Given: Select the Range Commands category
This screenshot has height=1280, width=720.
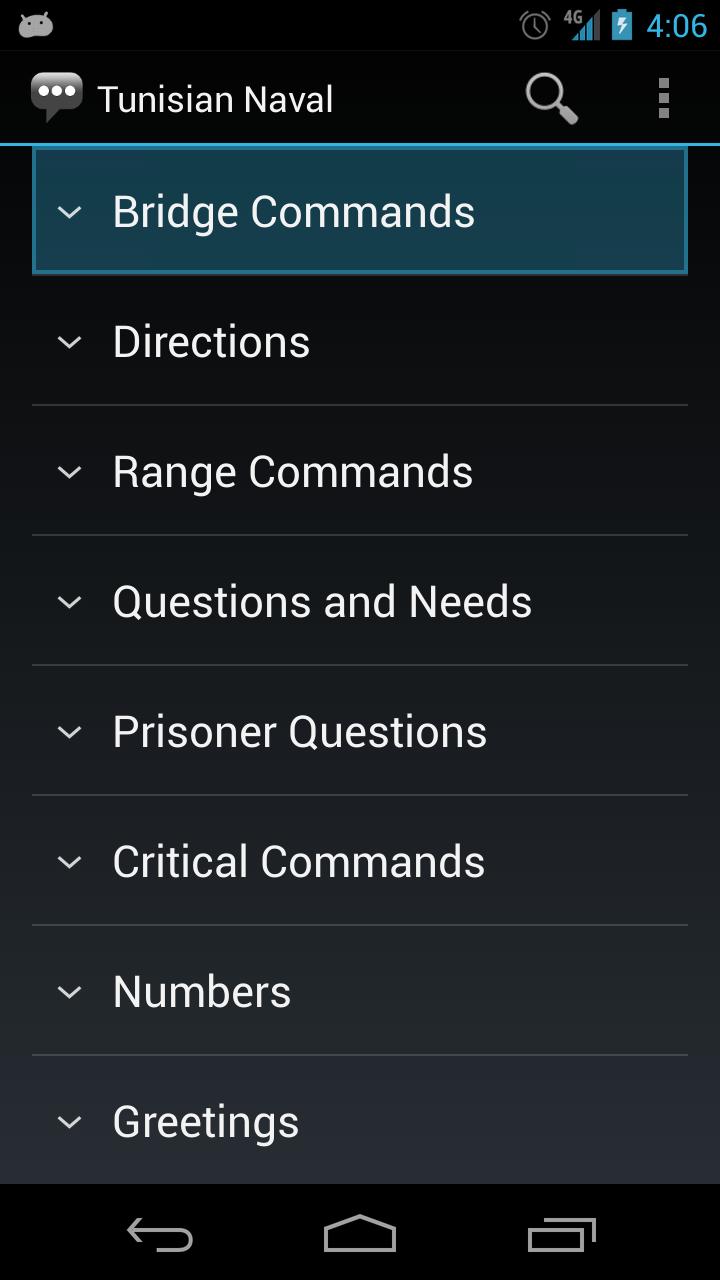Looking at the screenshot, I should 293,471.
